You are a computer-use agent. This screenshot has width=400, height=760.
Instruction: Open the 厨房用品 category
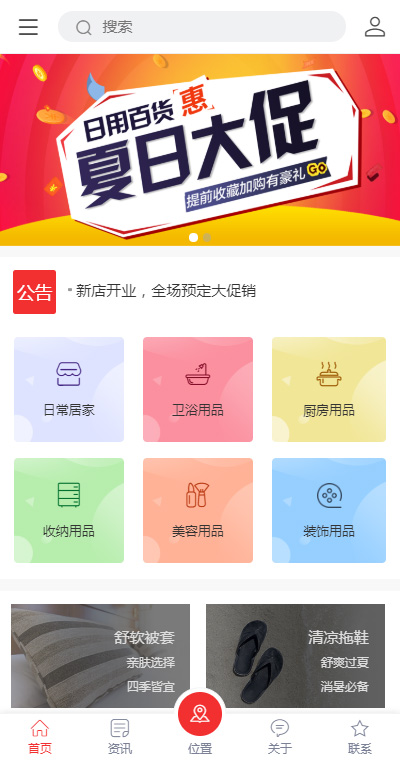pyautogui.click(x=329, y=389)
